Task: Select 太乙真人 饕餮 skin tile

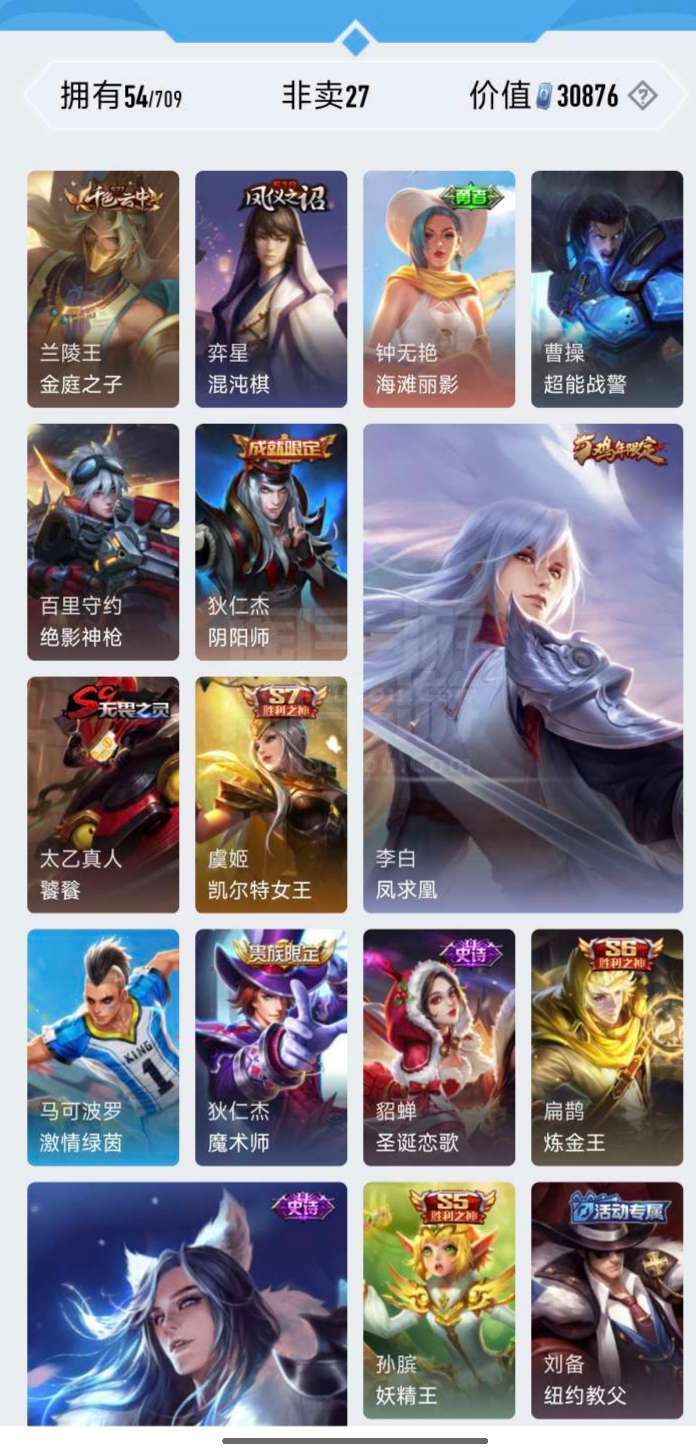Action: [103, 795]
